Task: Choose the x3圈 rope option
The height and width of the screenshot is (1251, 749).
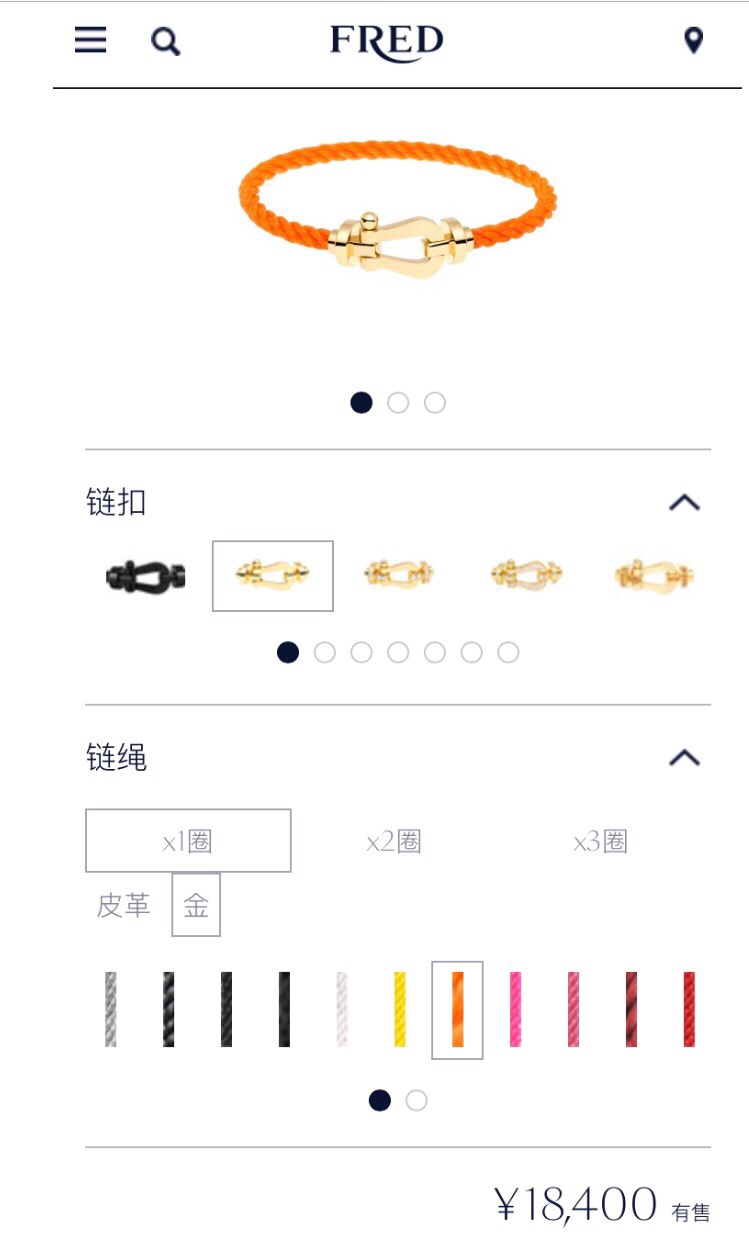Action: tap(600, 842)
